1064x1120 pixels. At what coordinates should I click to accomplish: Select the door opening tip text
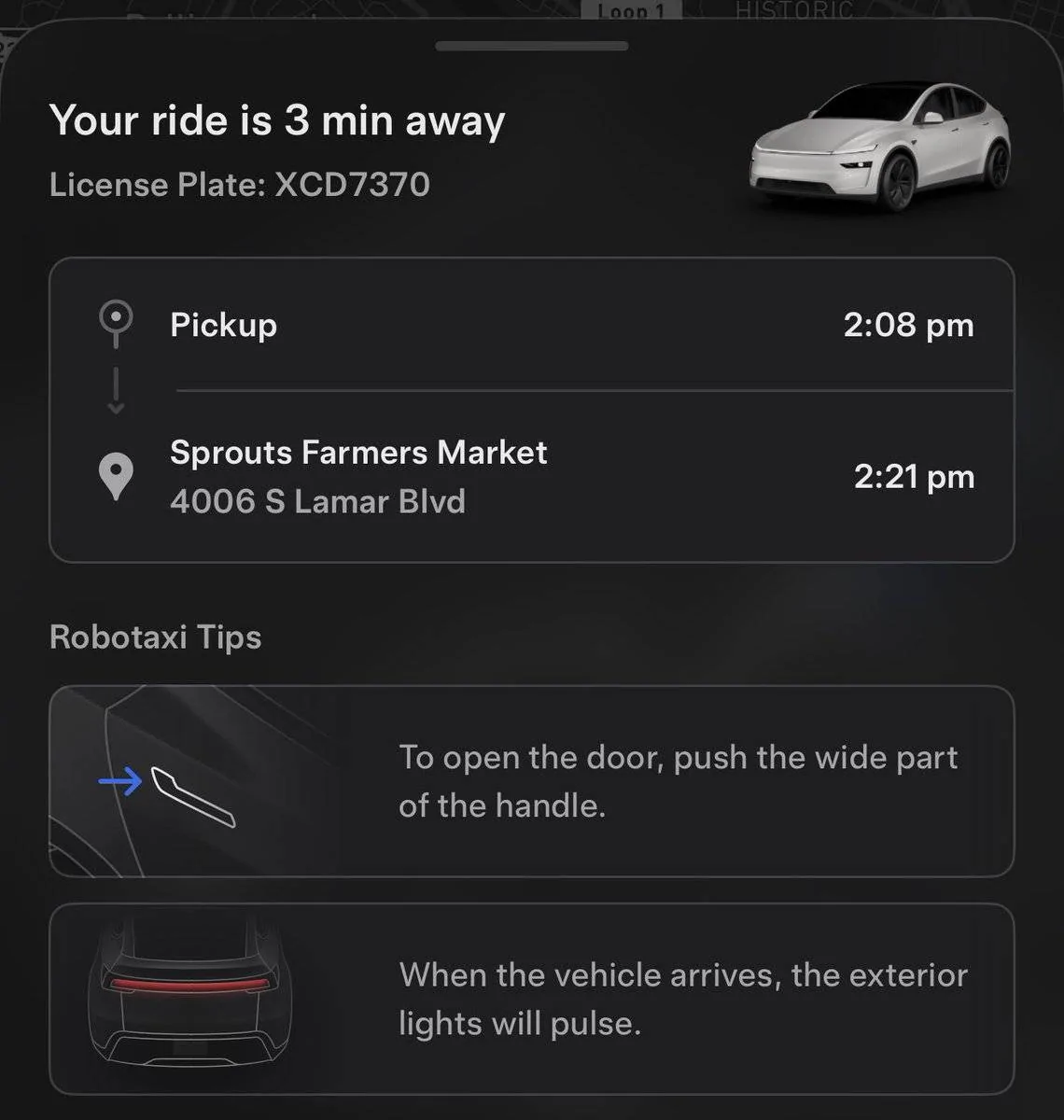click(678, 781)
